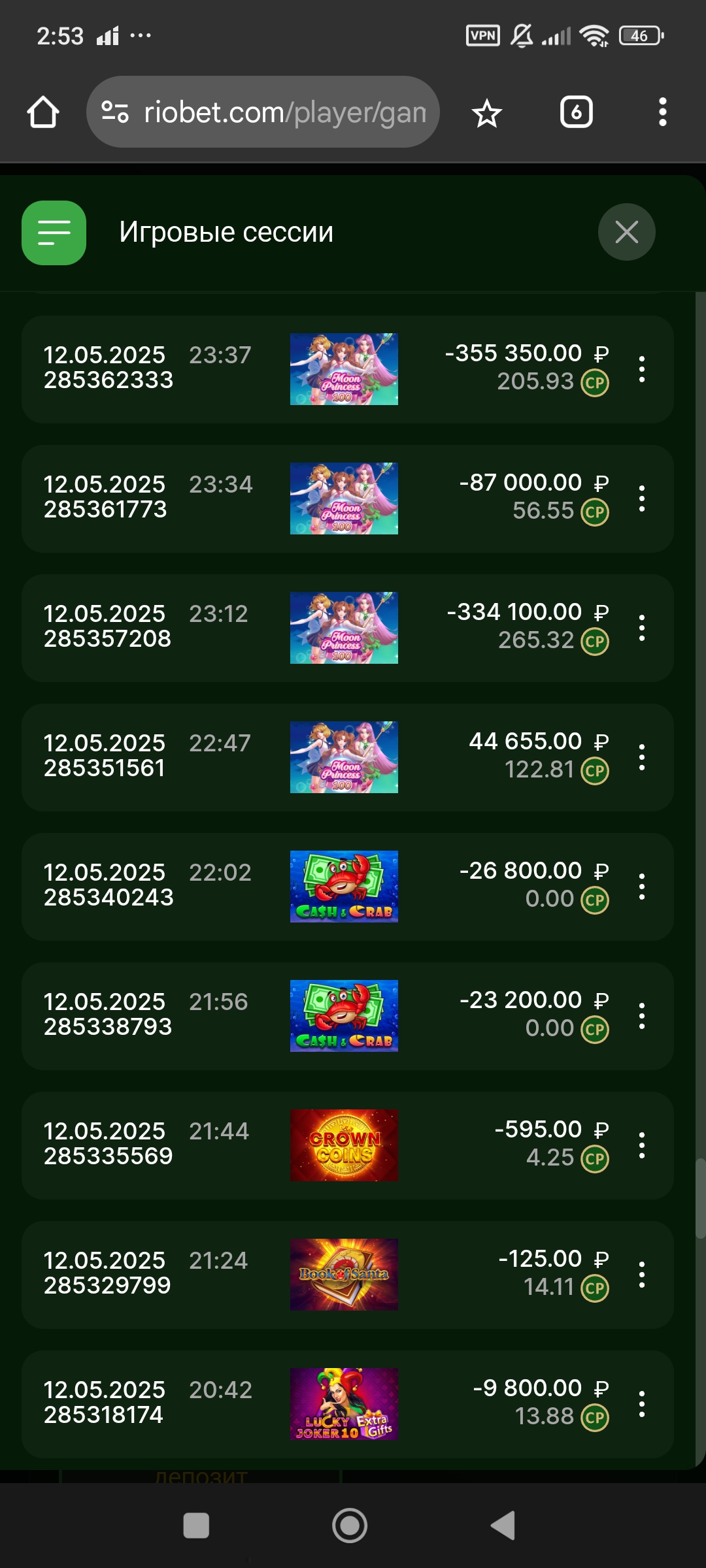Show more actions for session 285340243
The image size is (706, 1568).
642,887
